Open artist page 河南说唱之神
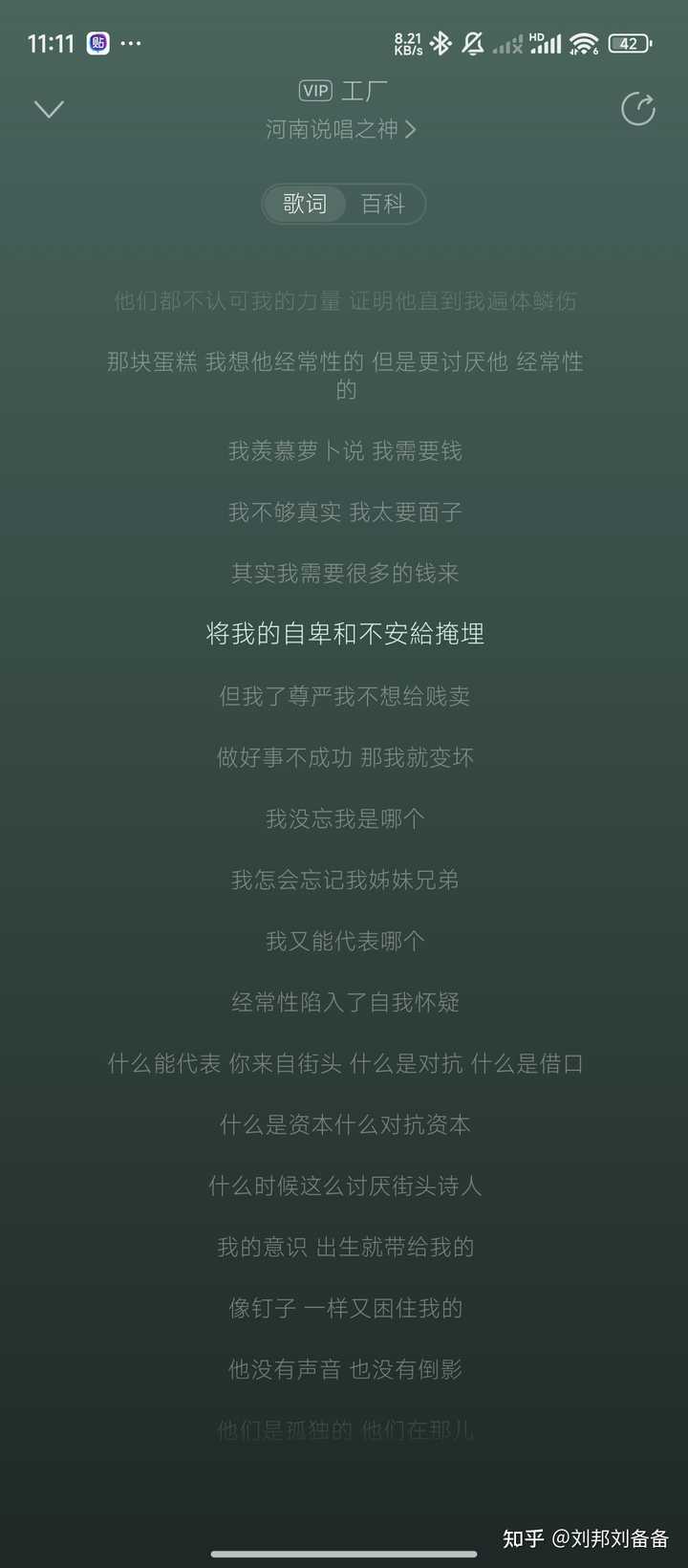The image size is (688, 1568). coord(341,129)
